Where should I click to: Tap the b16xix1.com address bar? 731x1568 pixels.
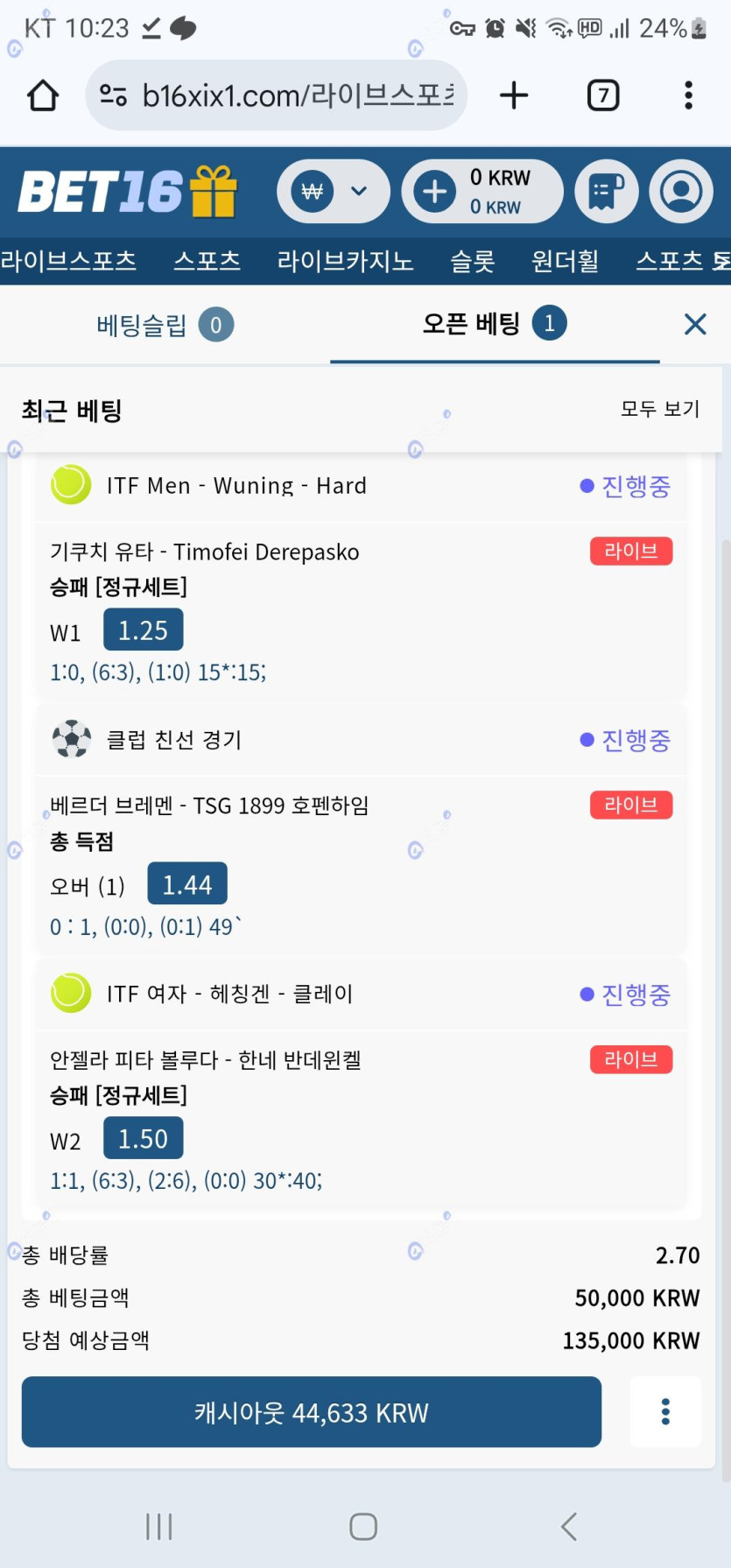[276, 95]
